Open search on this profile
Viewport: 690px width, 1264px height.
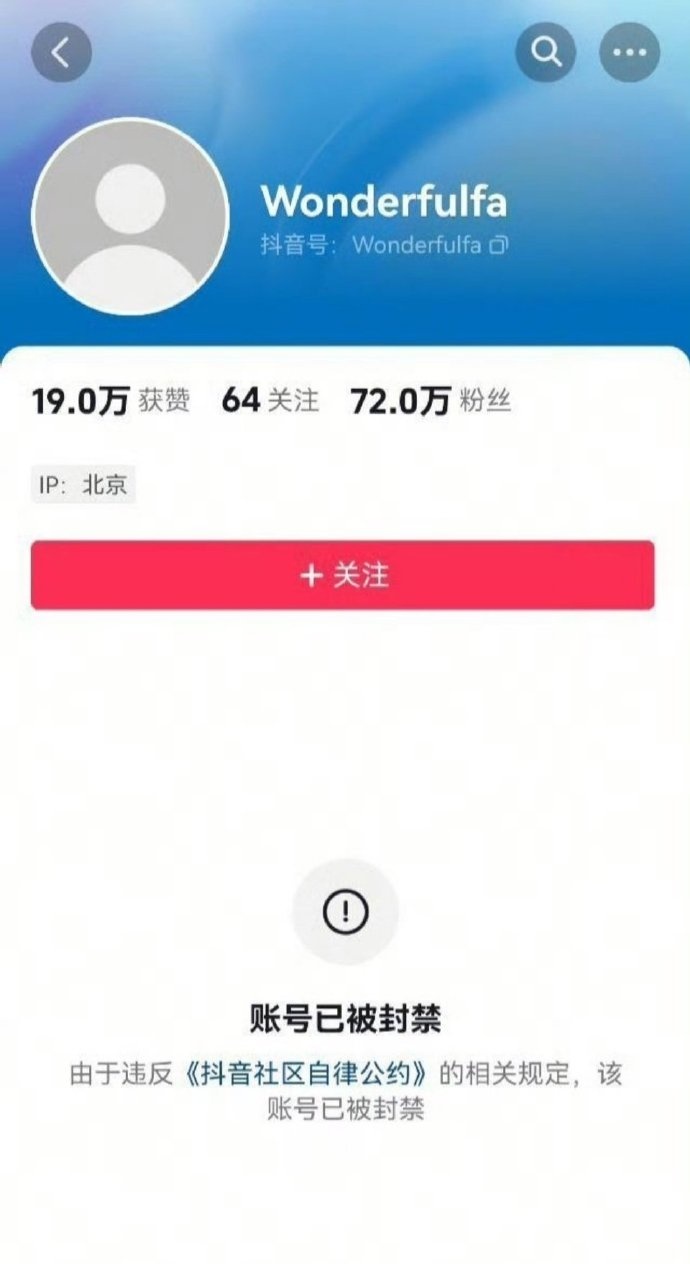pos(546,52)
